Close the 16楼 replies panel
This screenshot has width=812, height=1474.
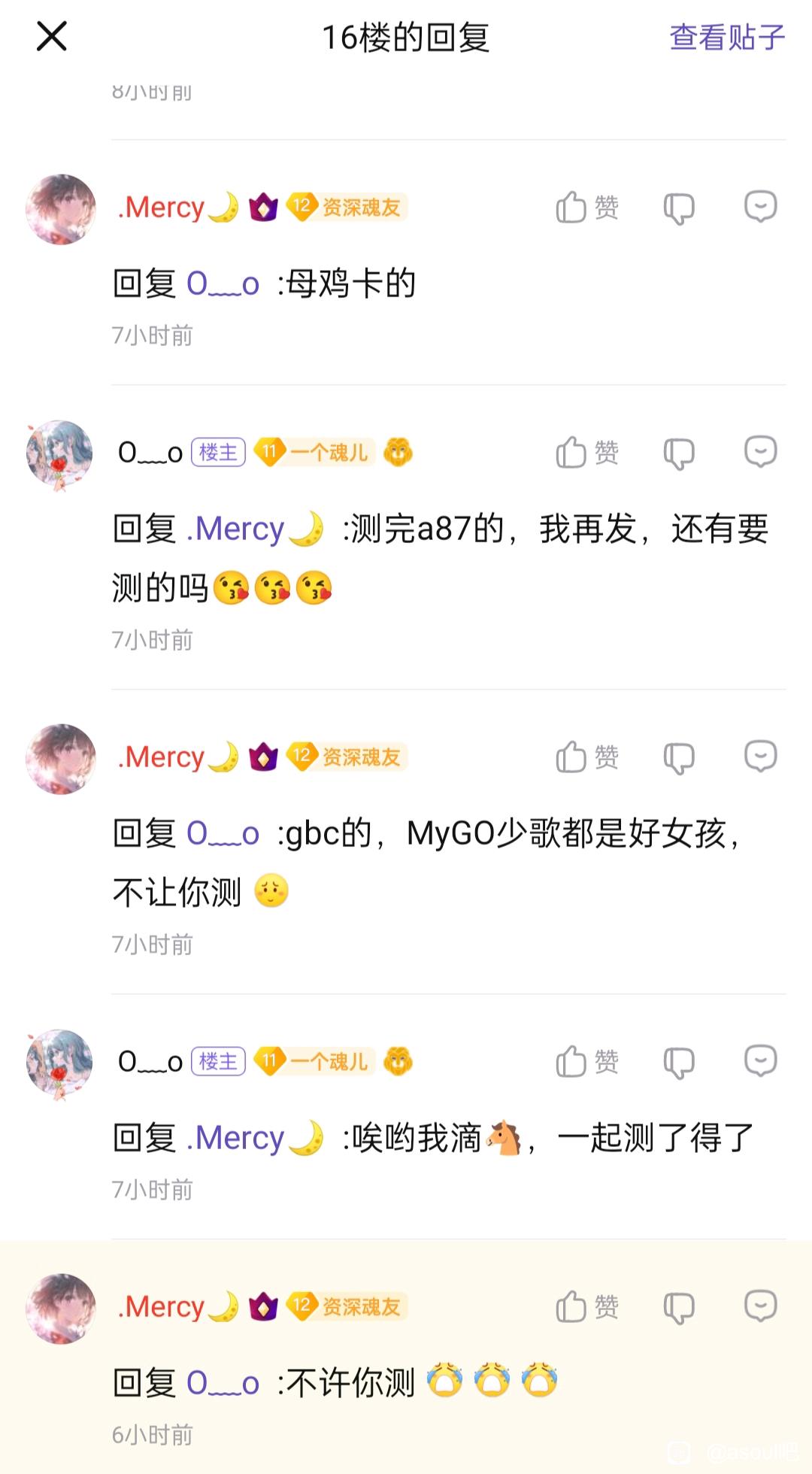point(52,36)
